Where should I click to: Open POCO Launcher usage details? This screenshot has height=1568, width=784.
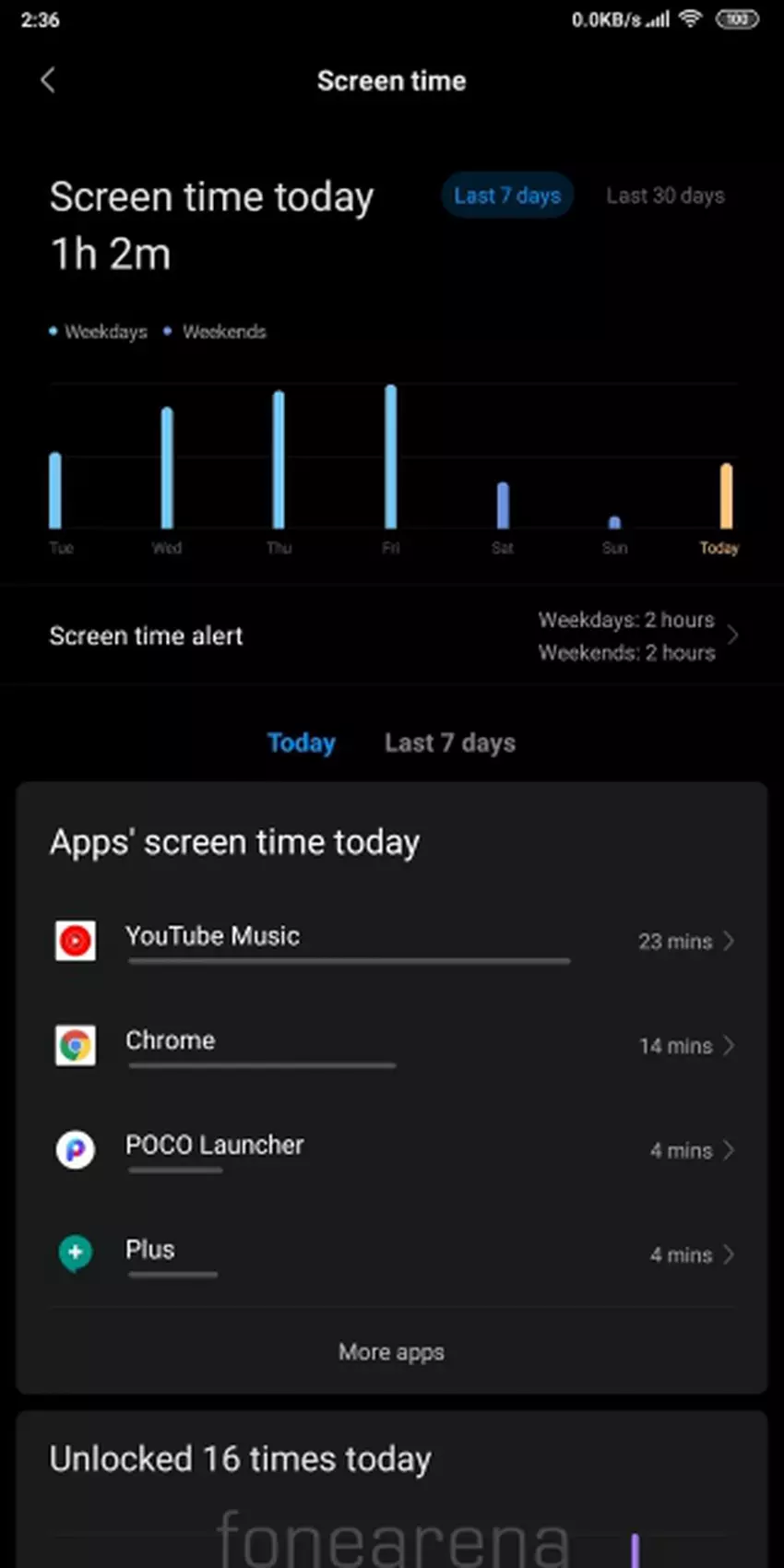[x=392, y=1150]
